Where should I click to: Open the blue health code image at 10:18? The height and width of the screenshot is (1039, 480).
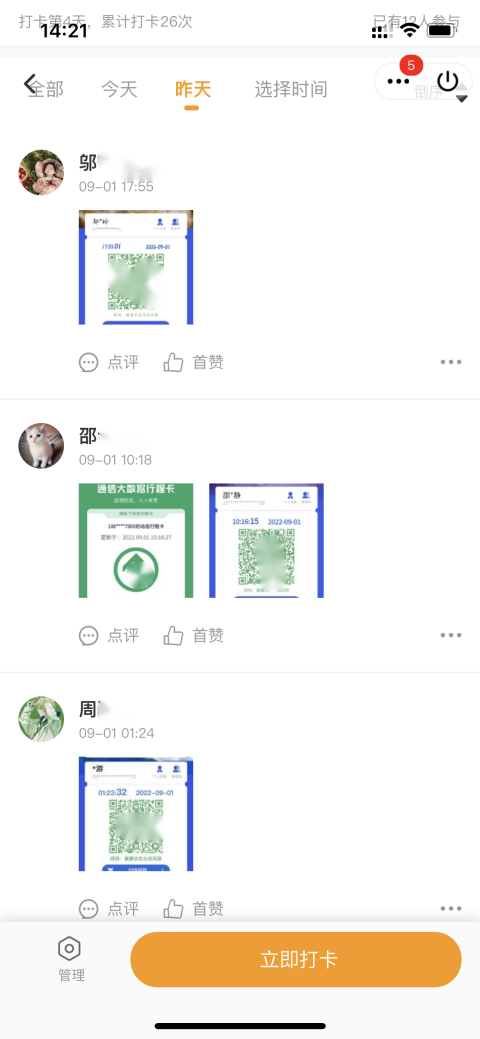tap(267, 541)
